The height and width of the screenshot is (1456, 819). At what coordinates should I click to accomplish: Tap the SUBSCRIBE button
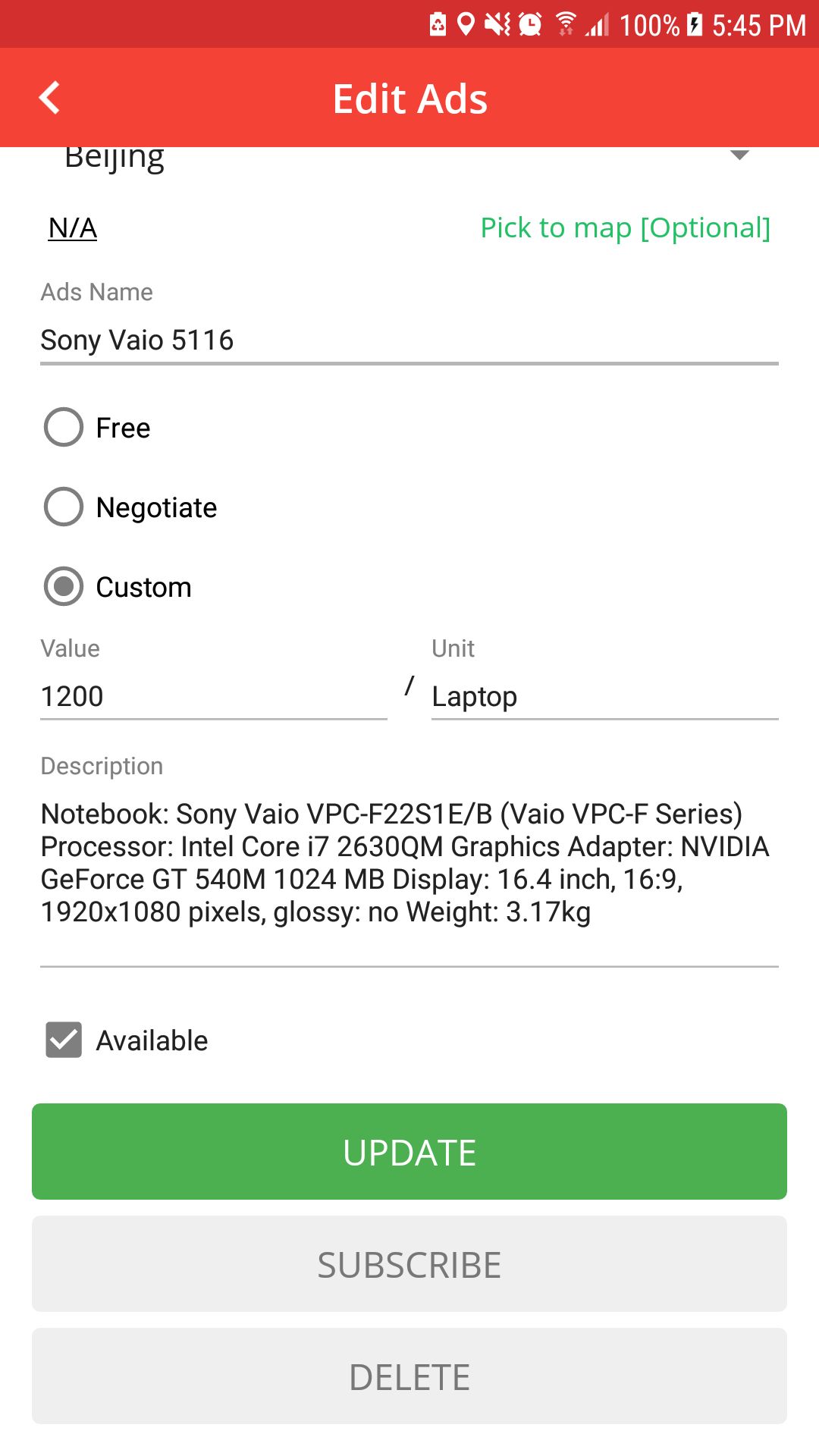coord(409,1264)
